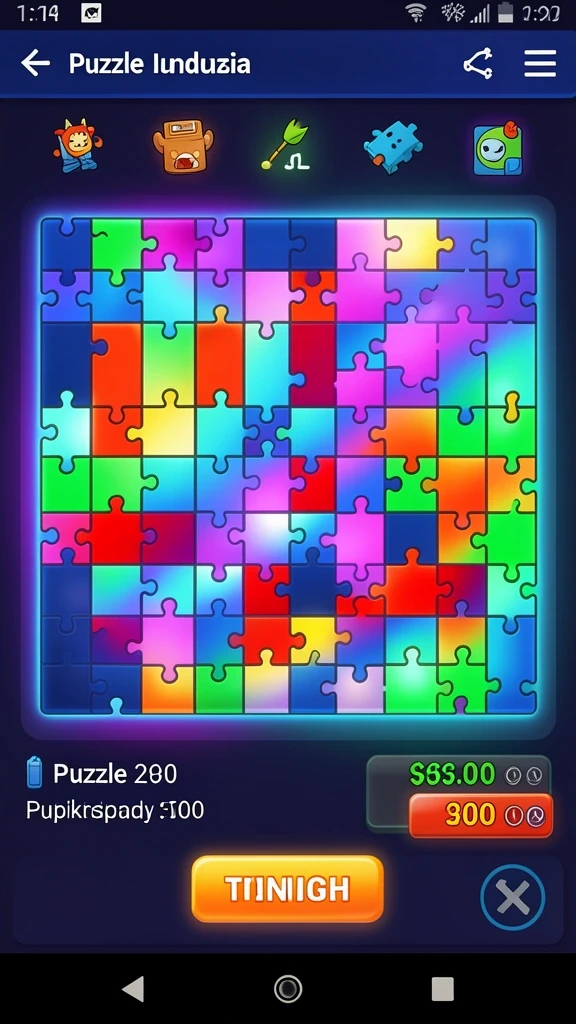Tap the system back button
The height and width of the screenshot is (1024, 576).
coord(133,989)
